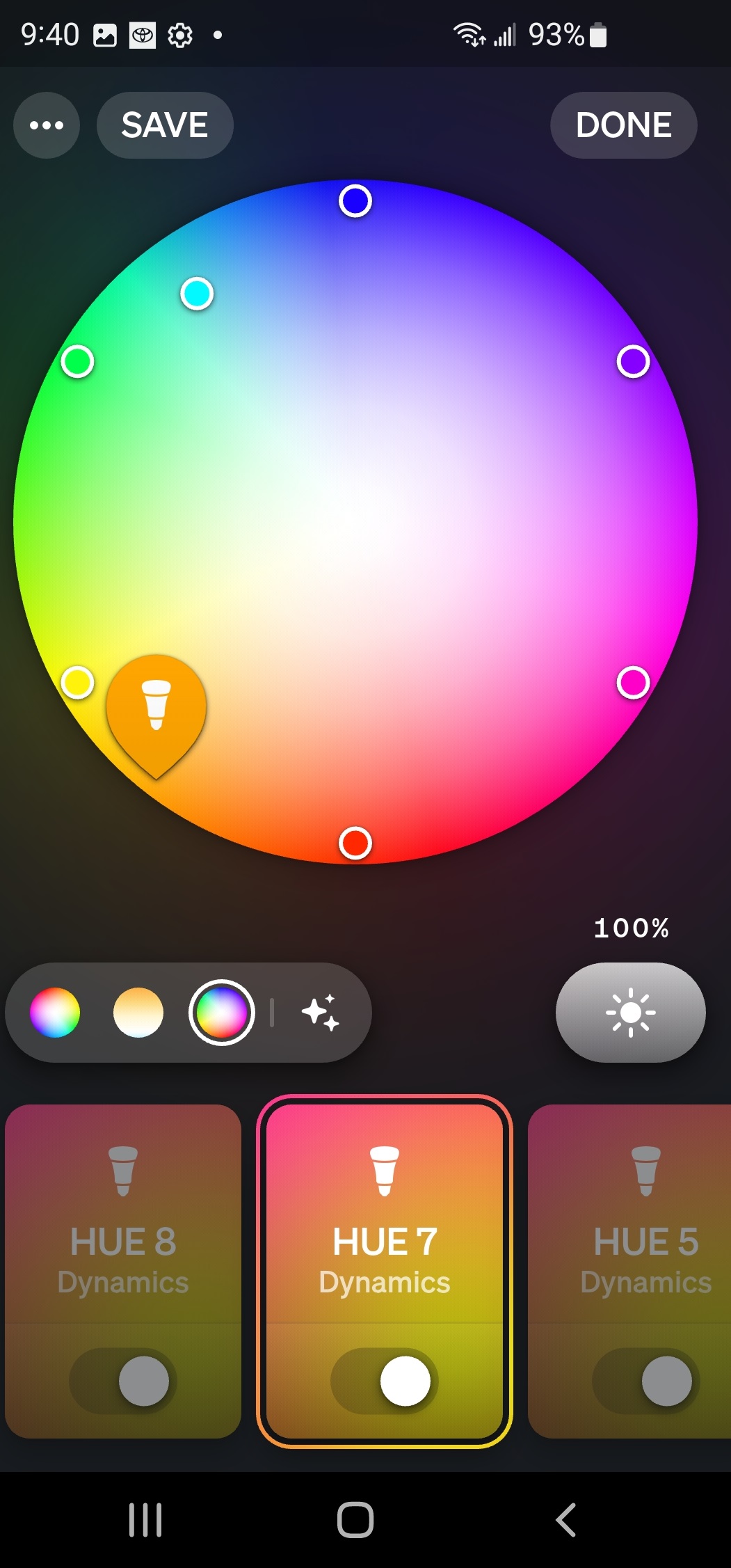Tap the brightness sun button

point(630,1013)
